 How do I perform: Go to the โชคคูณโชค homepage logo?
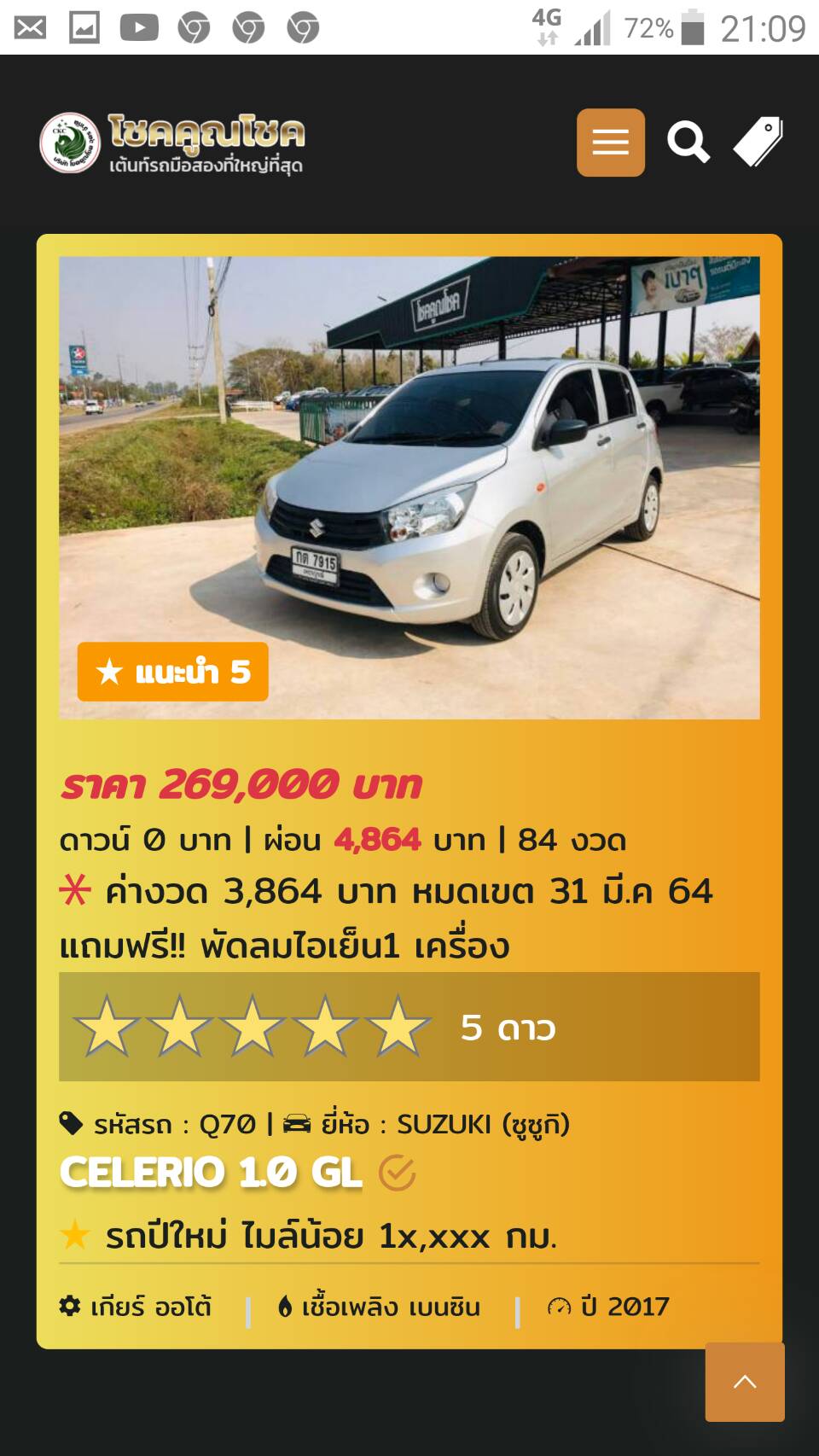tap(173, 143)
